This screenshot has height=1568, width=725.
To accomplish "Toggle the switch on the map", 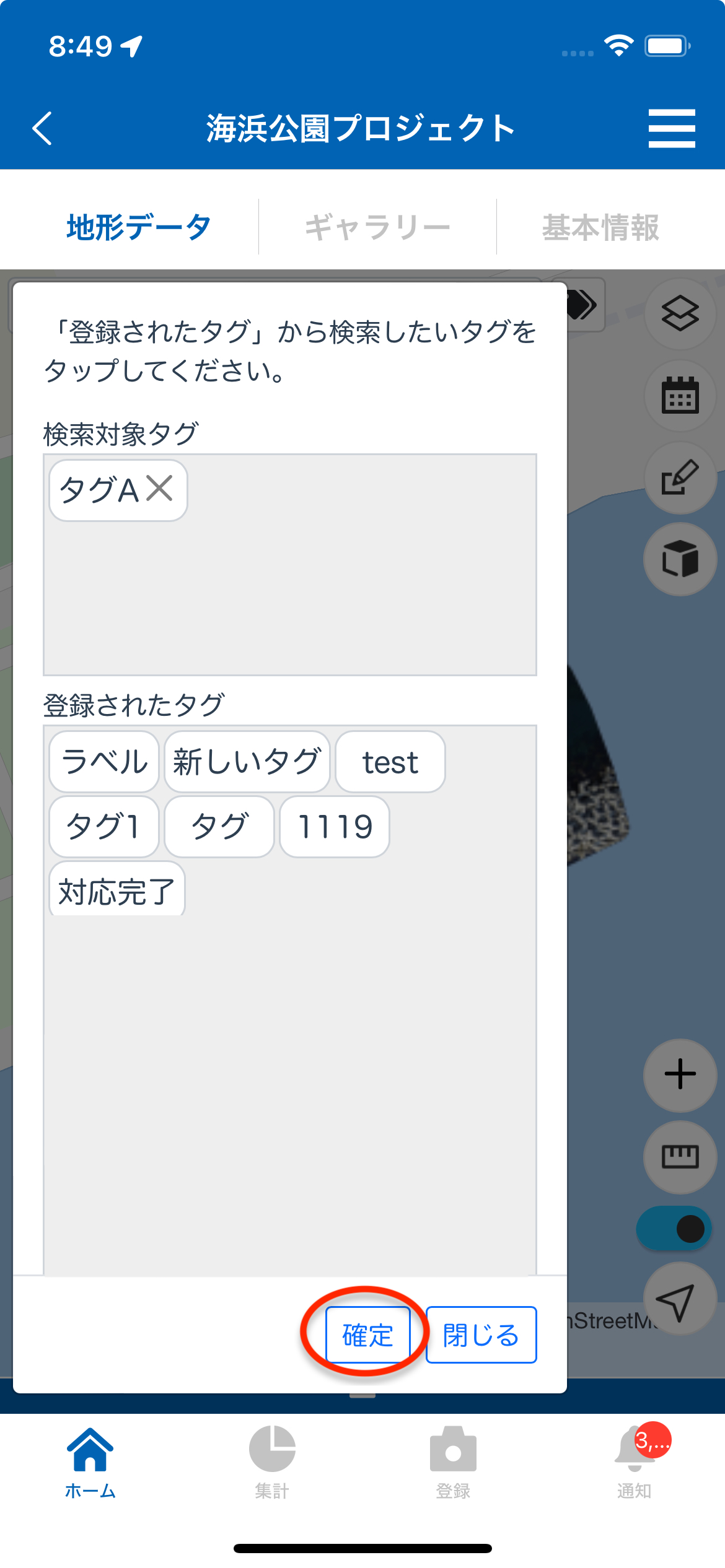I will 674,1229.
